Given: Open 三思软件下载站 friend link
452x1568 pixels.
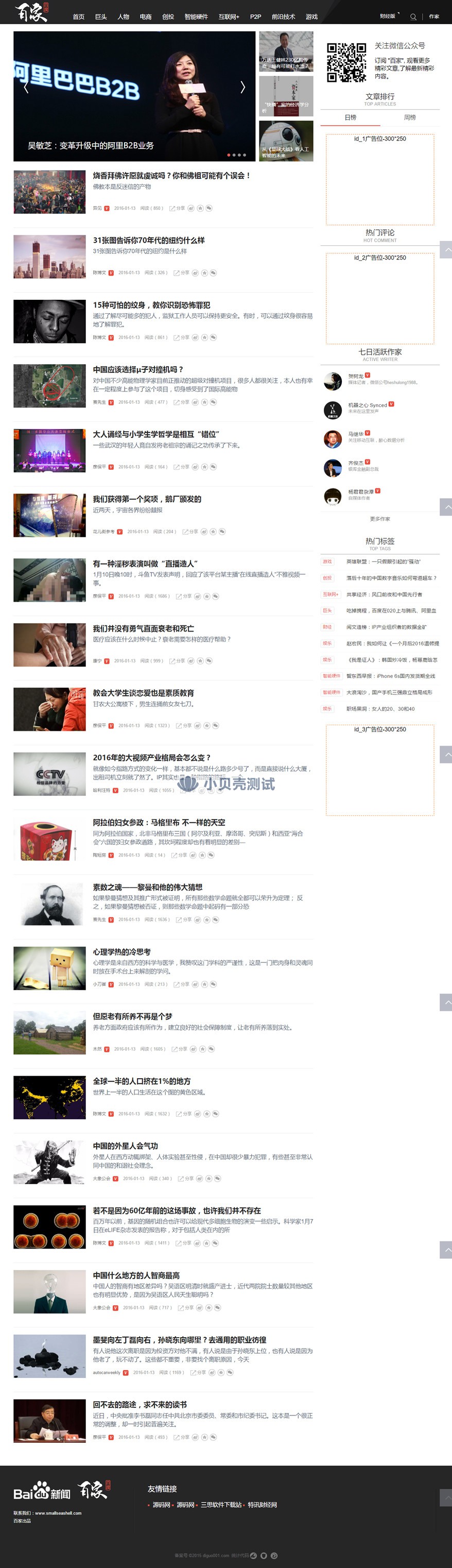Looking at the screenshot, I should coord(221,1504).
